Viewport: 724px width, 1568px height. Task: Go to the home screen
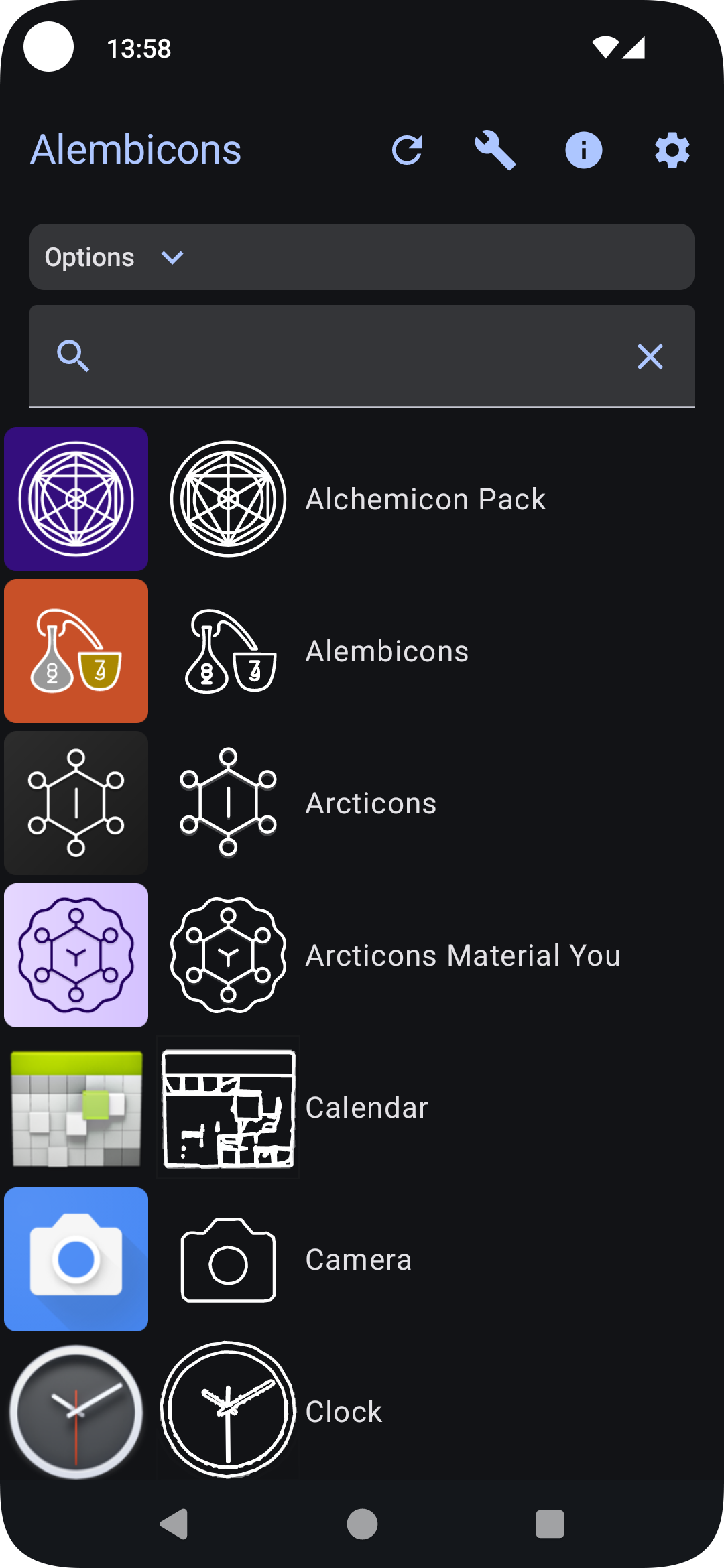pyautogui.click(x=362, y=1524)
